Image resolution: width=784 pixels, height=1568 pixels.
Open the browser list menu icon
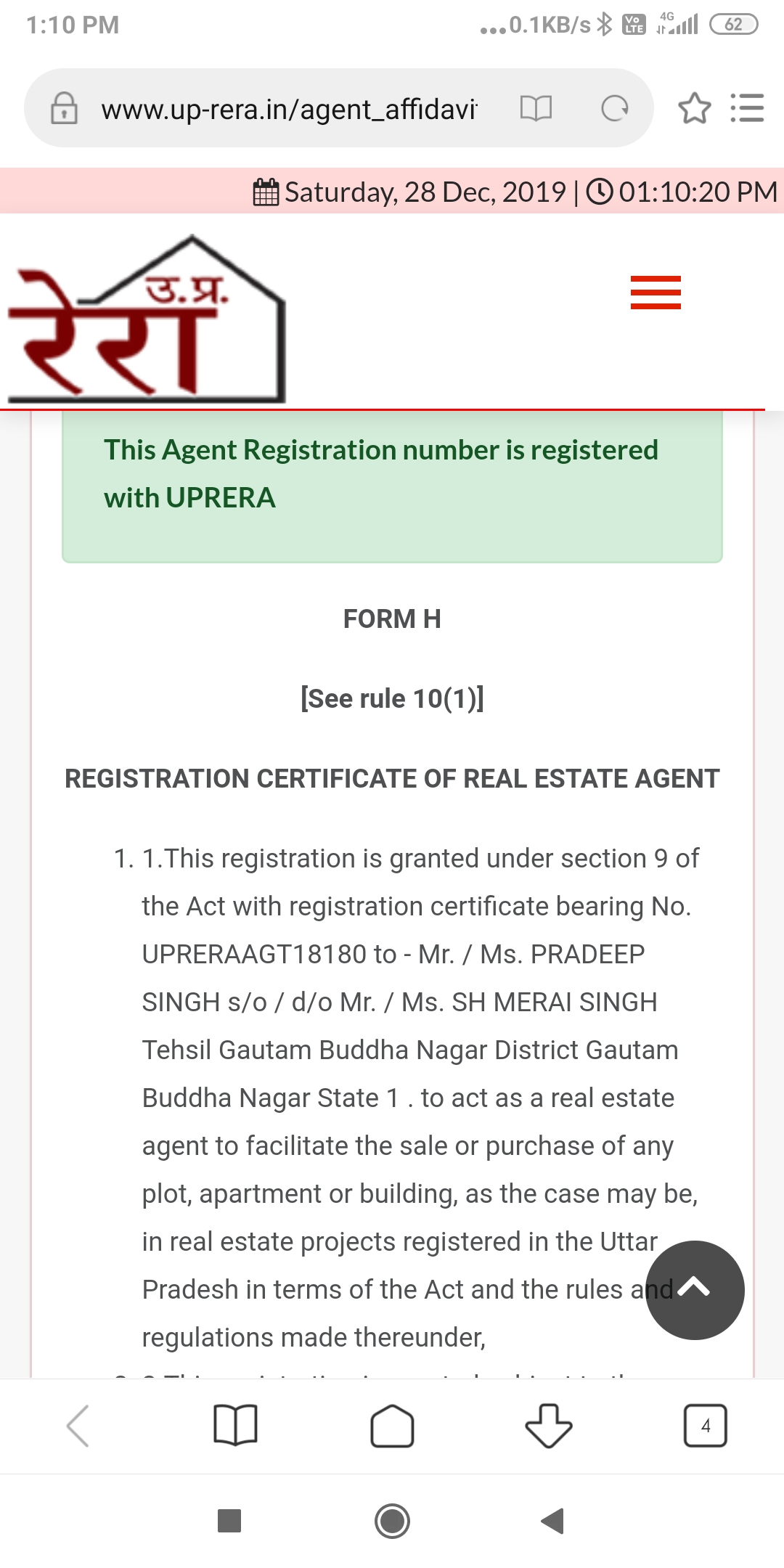(747, 108)
